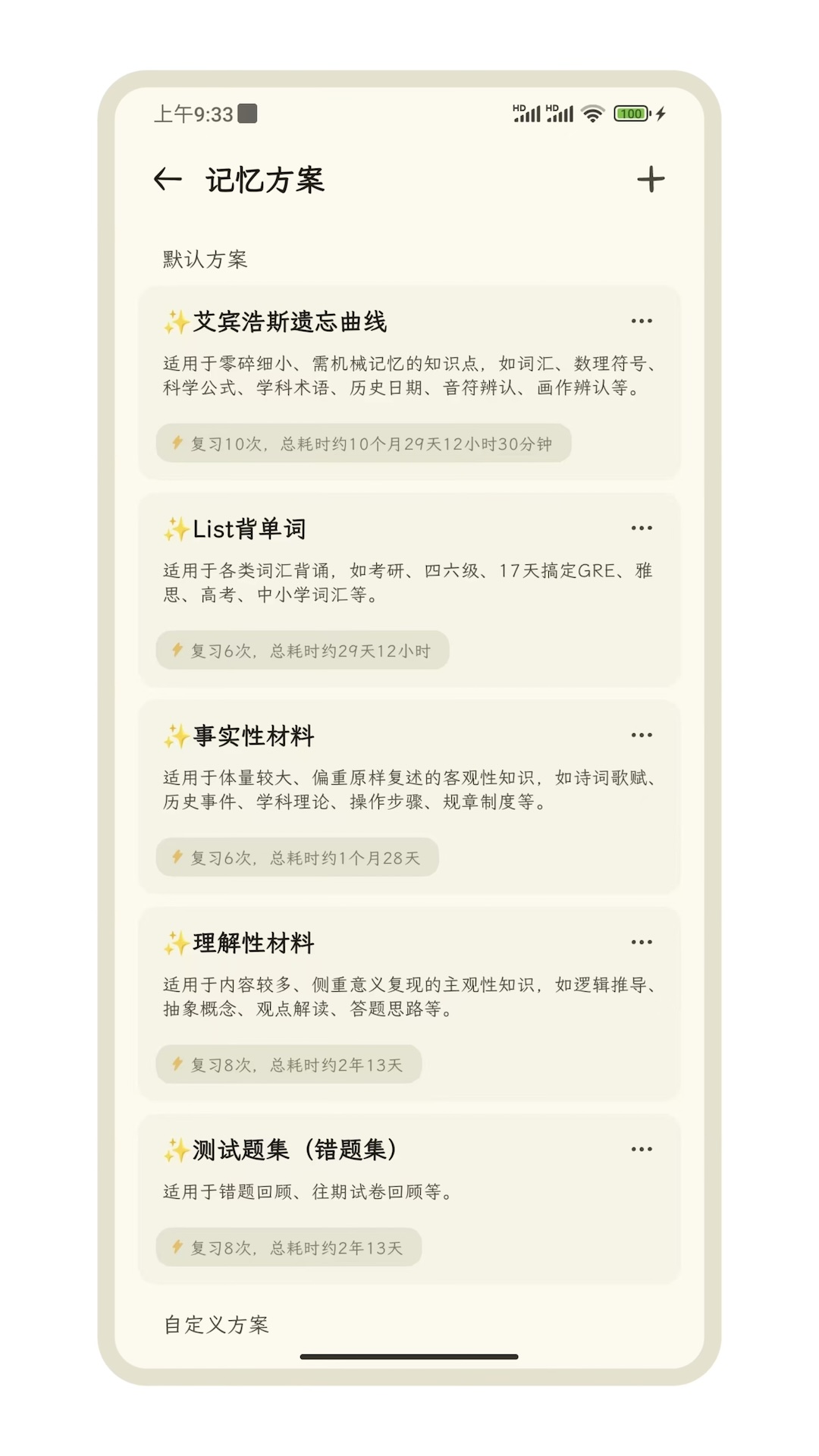Open more options for List背单词
This screenshot has height=1456, width=819.
coord(642,529)
